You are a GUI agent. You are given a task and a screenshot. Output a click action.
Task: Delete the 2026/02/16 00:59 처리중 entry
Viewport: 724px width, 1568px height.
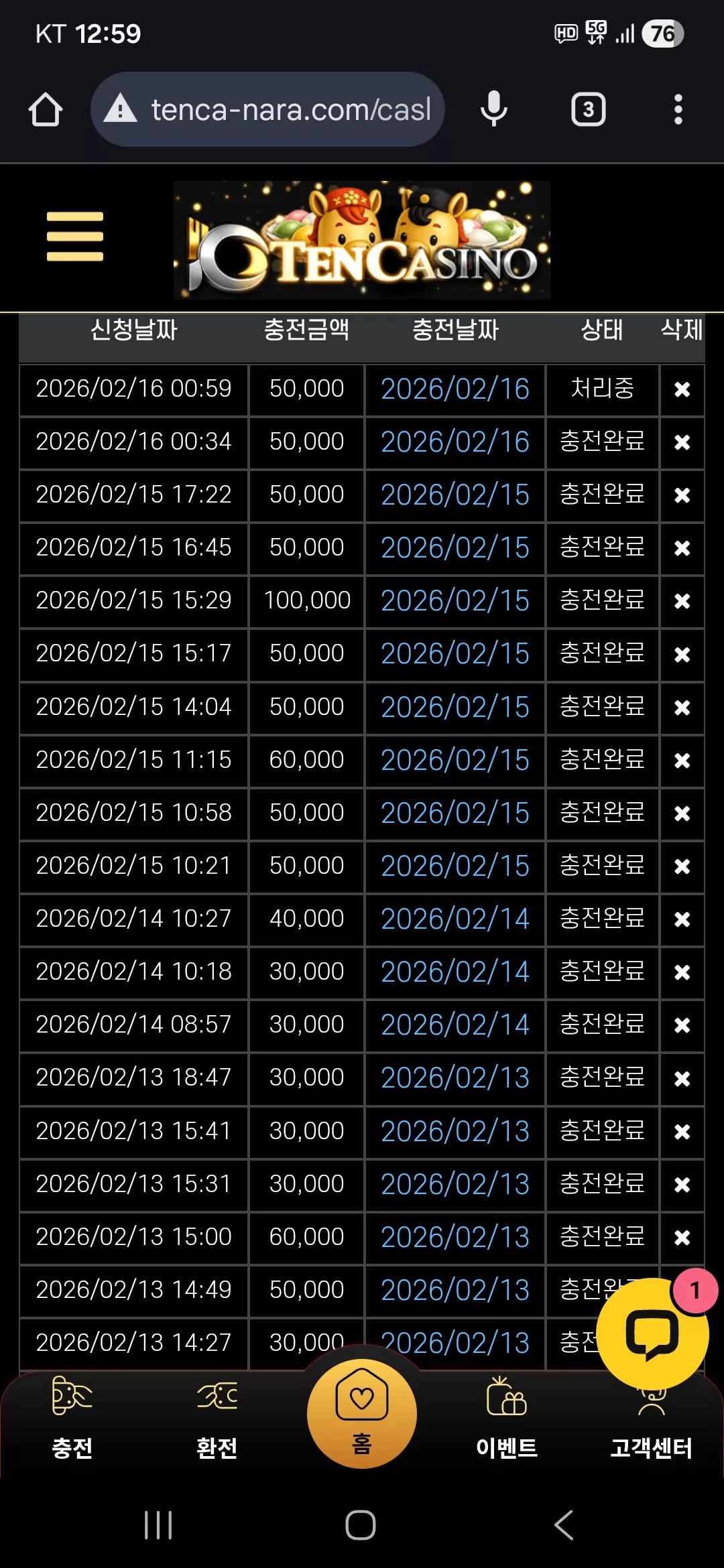(682, 389)
